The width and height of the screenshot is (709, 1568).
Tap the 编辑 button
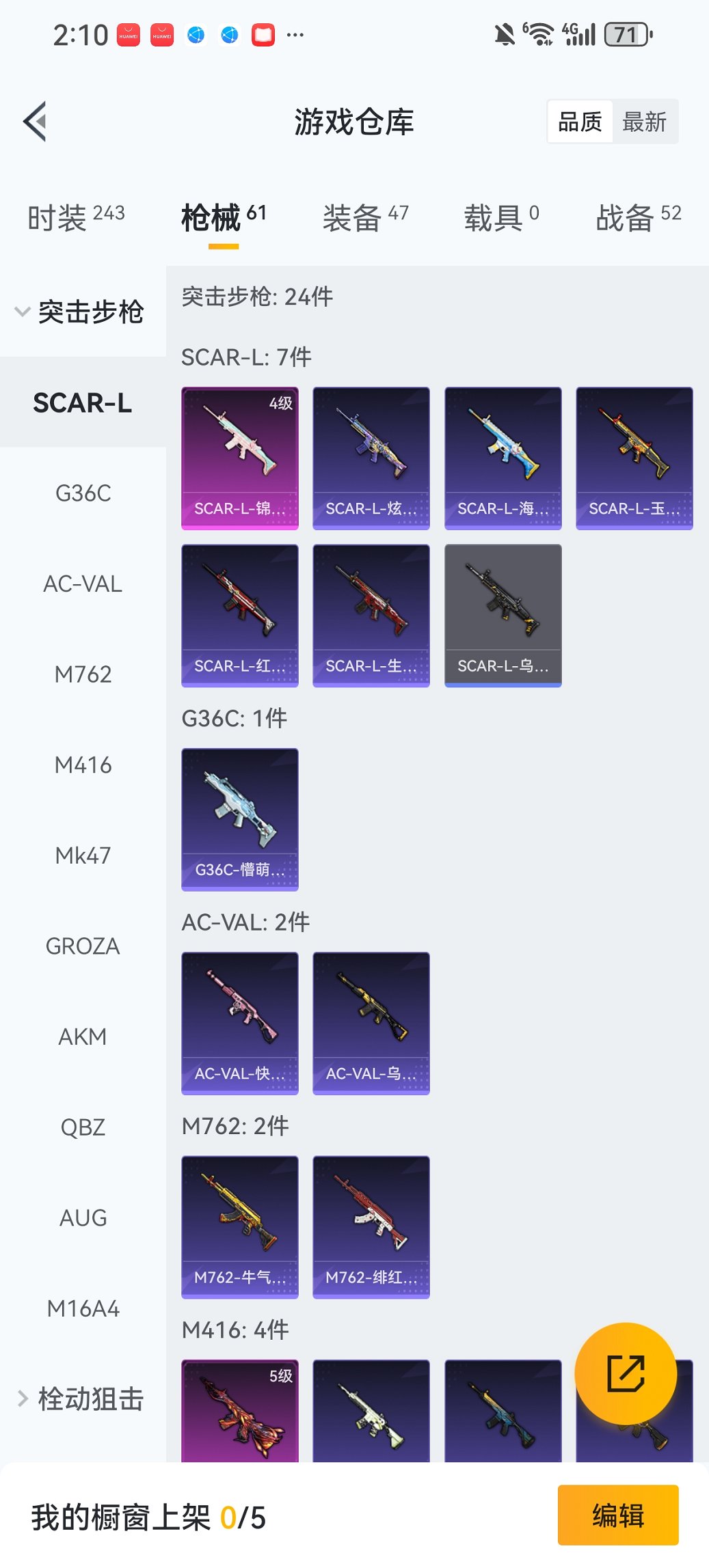pyautogui.click(x=617, y=1515)
